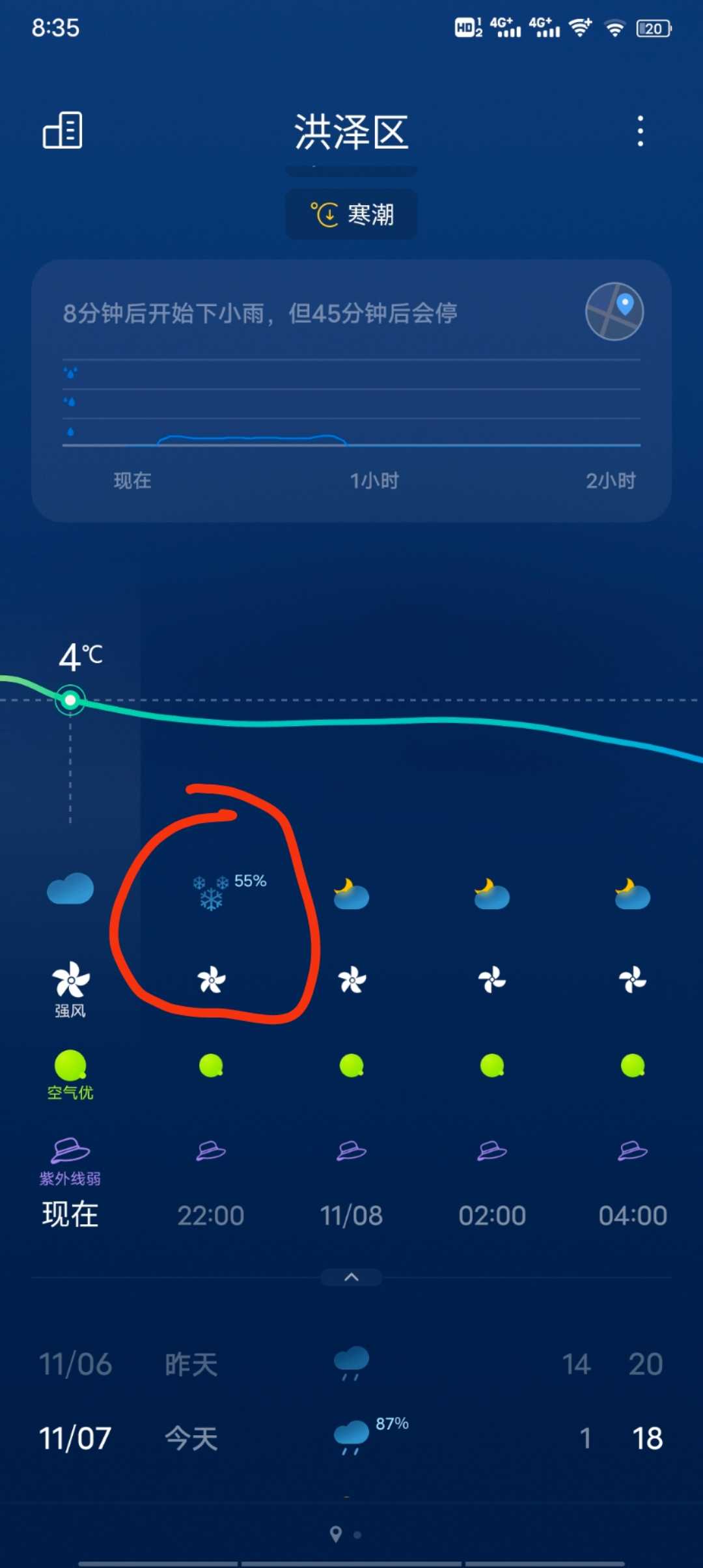Open the city management building icon

point(62,130)
